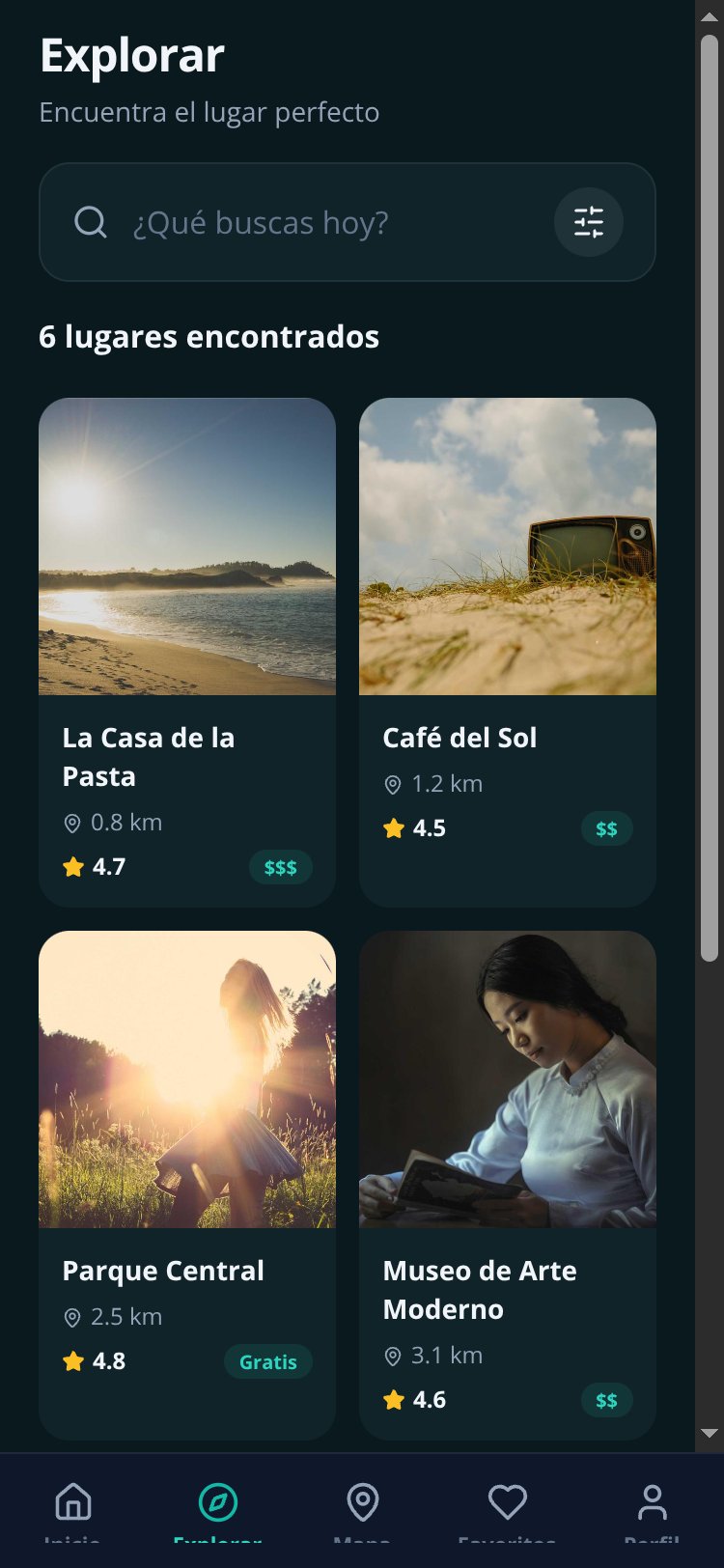This screenshot has height=1568, width=724.
Task: Select the Explorar compass tab
Action: 218,1511
